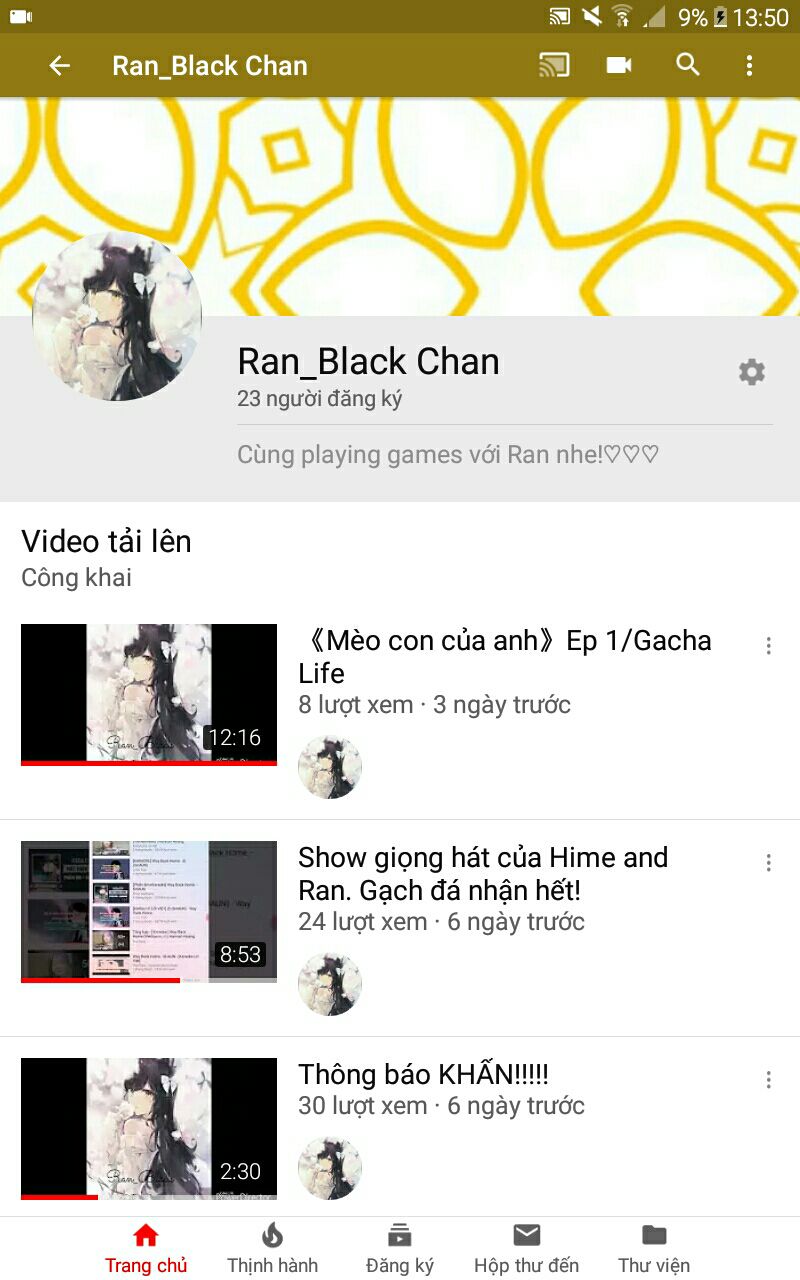The height and width of the screenshot is (1280, 800).
Task: Open the Thư viện tab
Action: point(654,1248)
